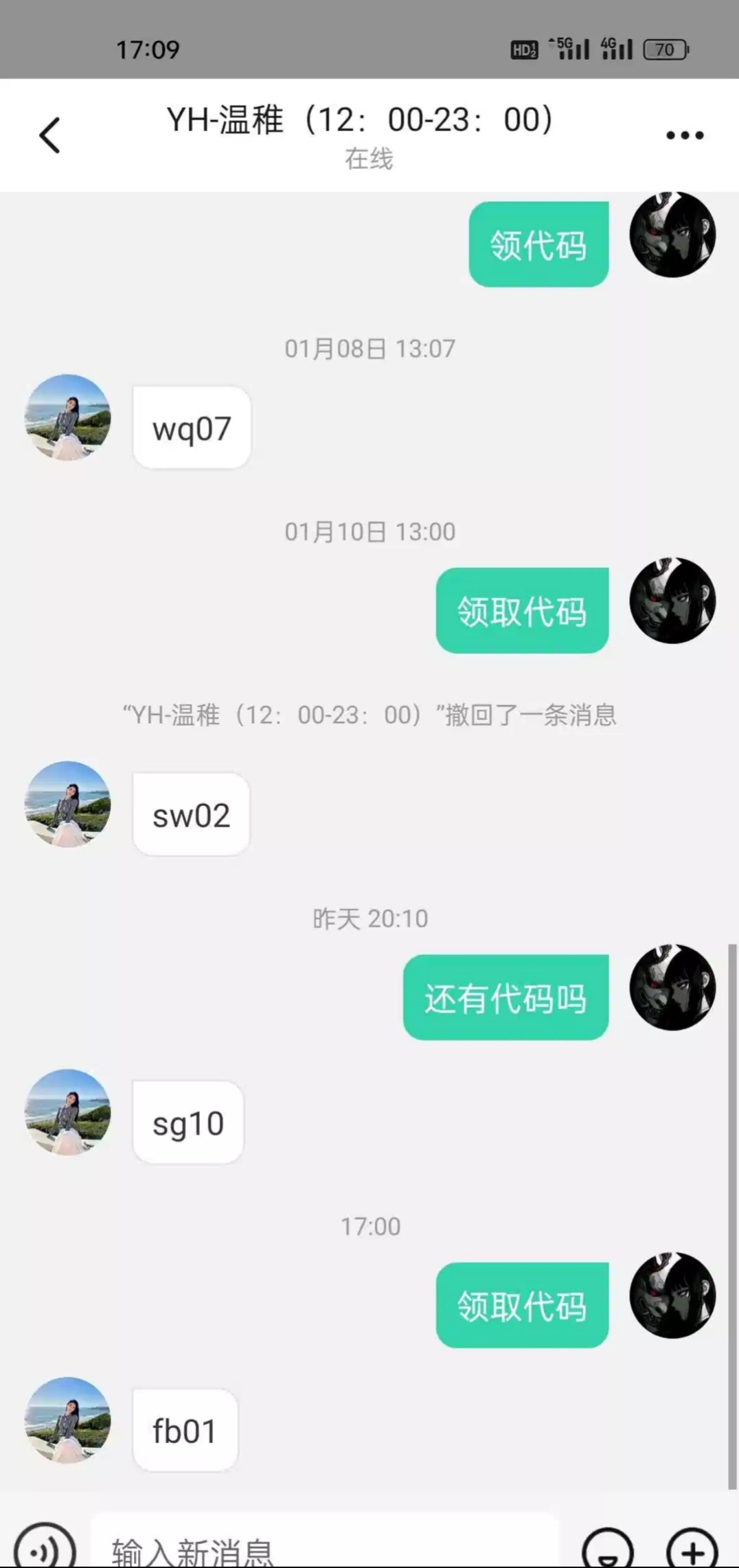This screenshot has height=1568, width=739.
Task: Go back from the YH-温稚 chat
Action: tap(49, 135)
